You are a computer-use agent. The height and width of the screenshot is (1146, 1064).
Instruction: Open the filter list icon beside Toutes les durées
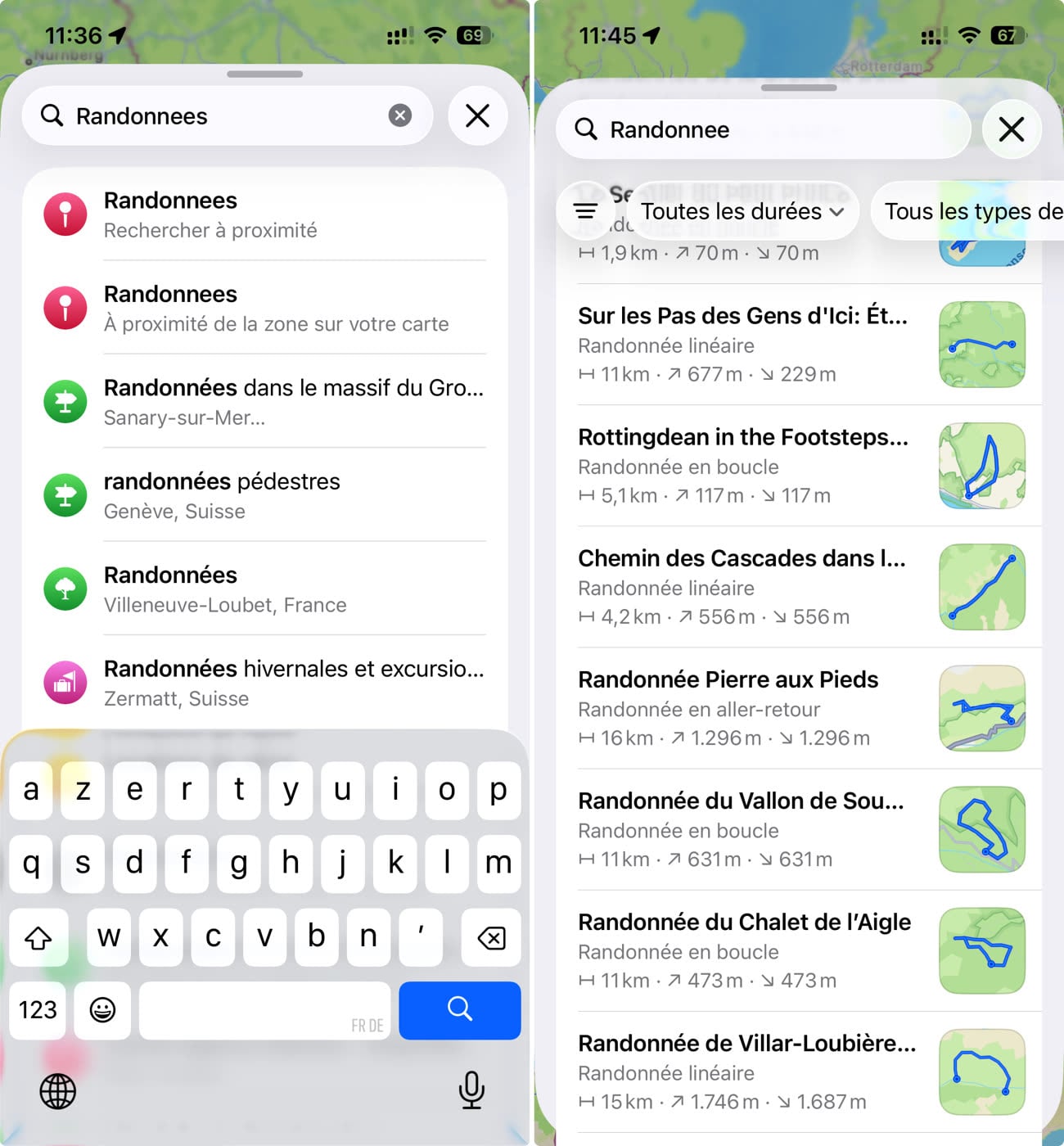584,211
